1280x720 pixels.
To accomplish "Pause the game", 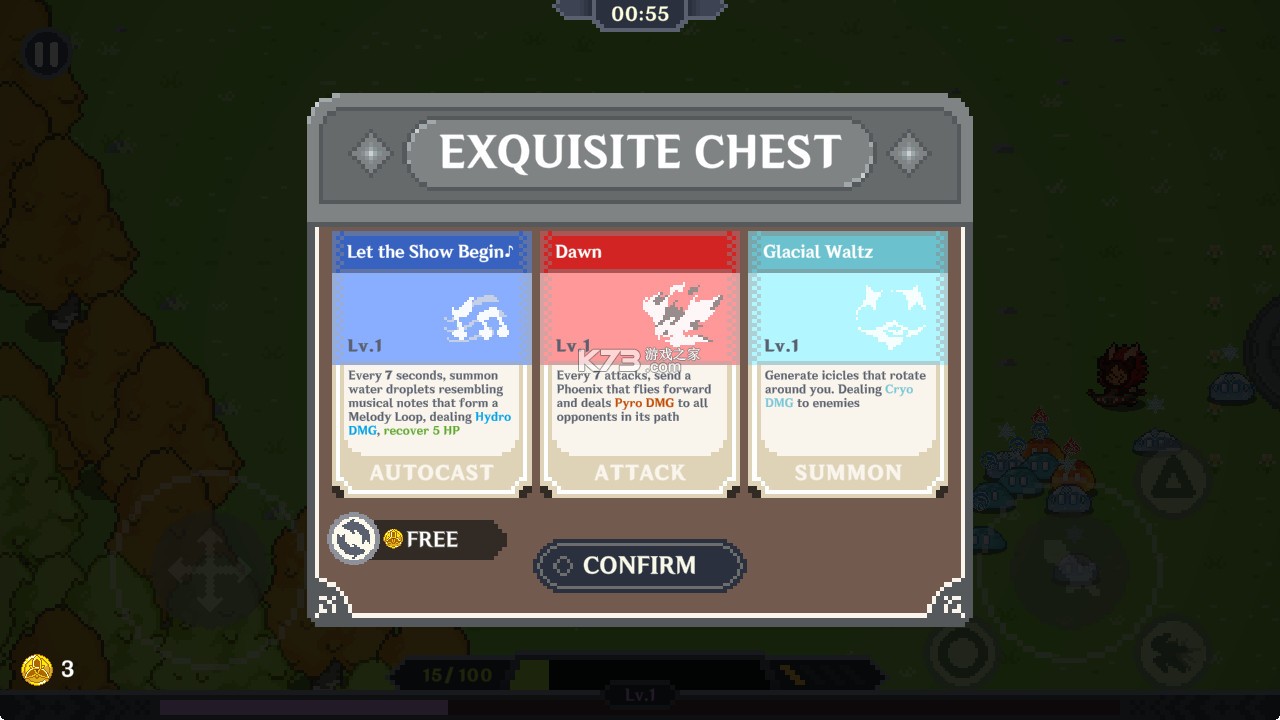I will 46,54.
